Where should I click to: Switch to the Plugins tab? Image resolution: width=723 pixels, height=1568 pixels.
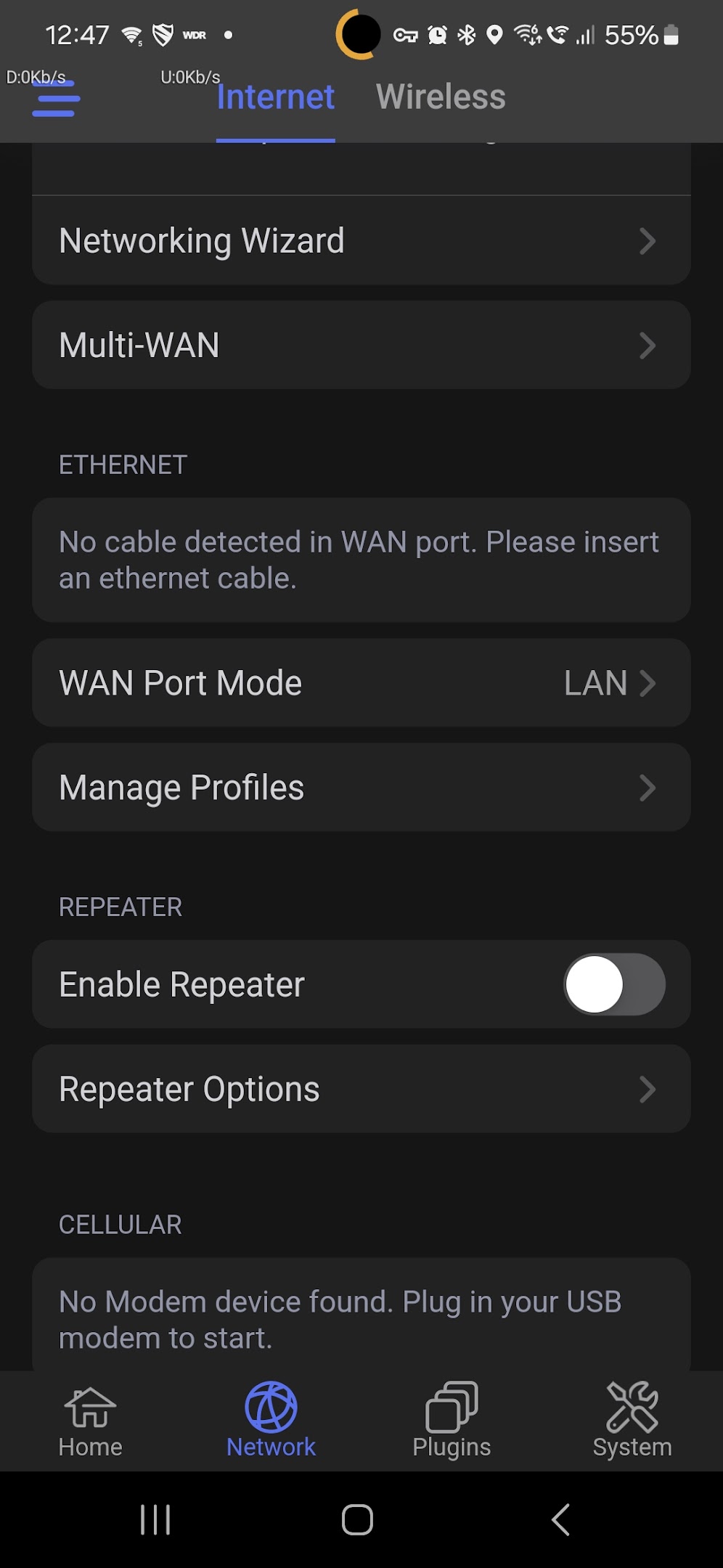pos(452,1420)
